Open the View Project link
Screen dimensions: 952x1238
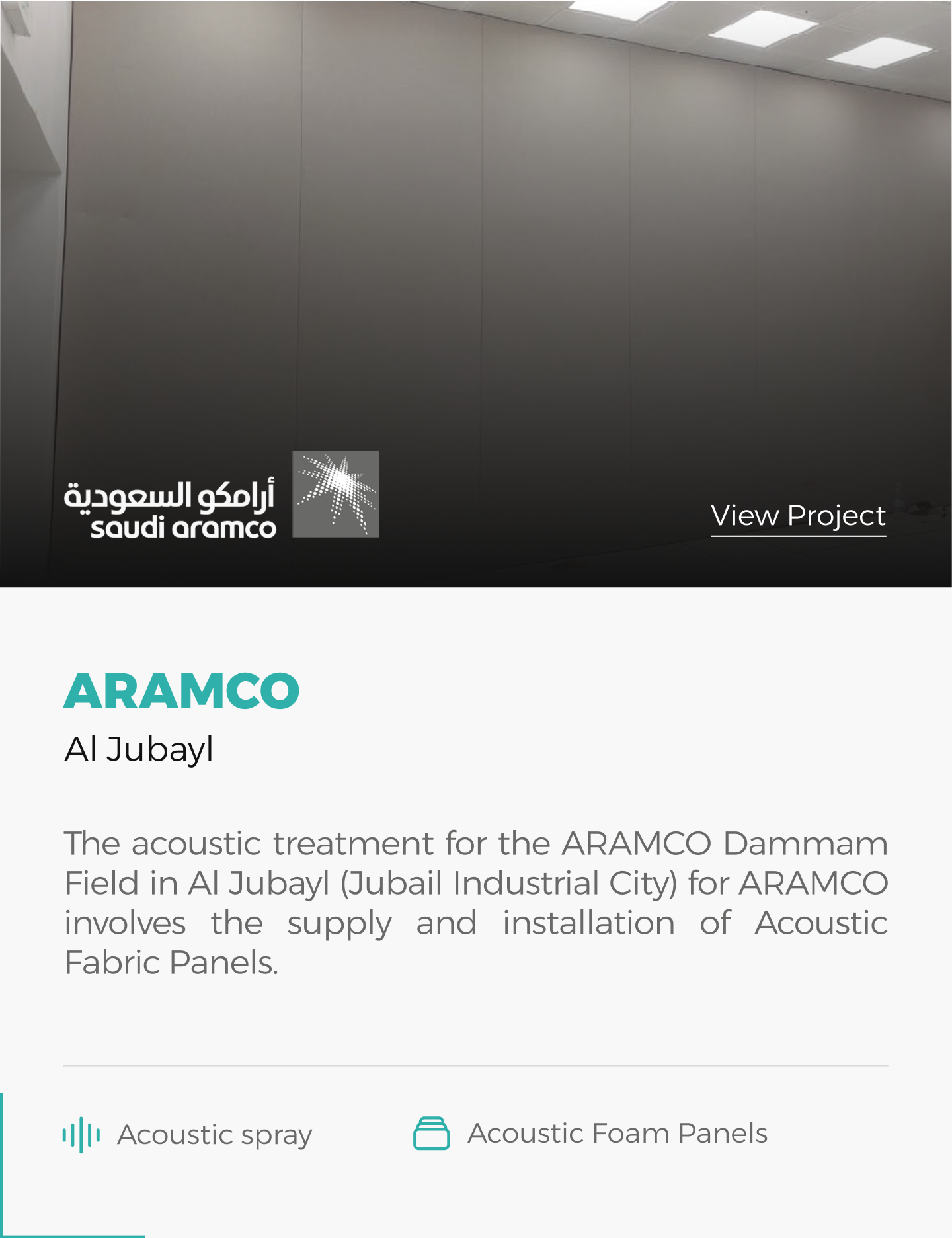click(798, 516)
